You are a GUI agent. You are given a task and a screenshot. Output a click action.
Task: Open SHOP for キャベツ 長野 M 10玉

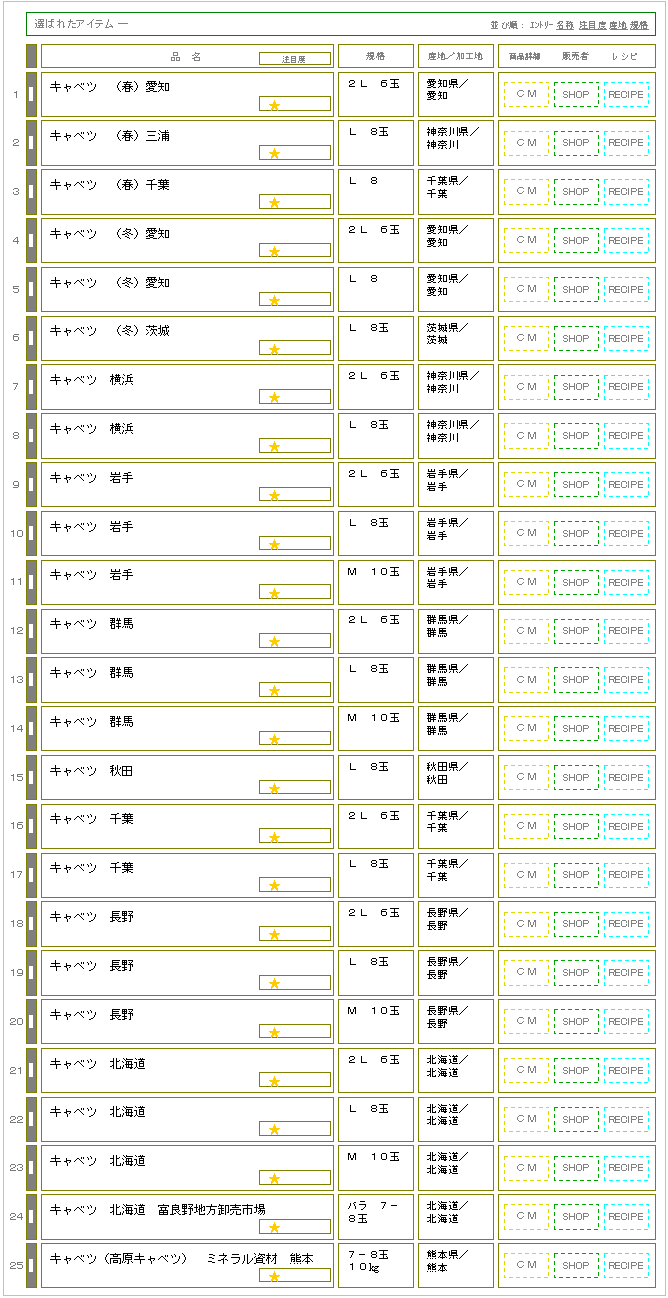tap(576, 1021)
